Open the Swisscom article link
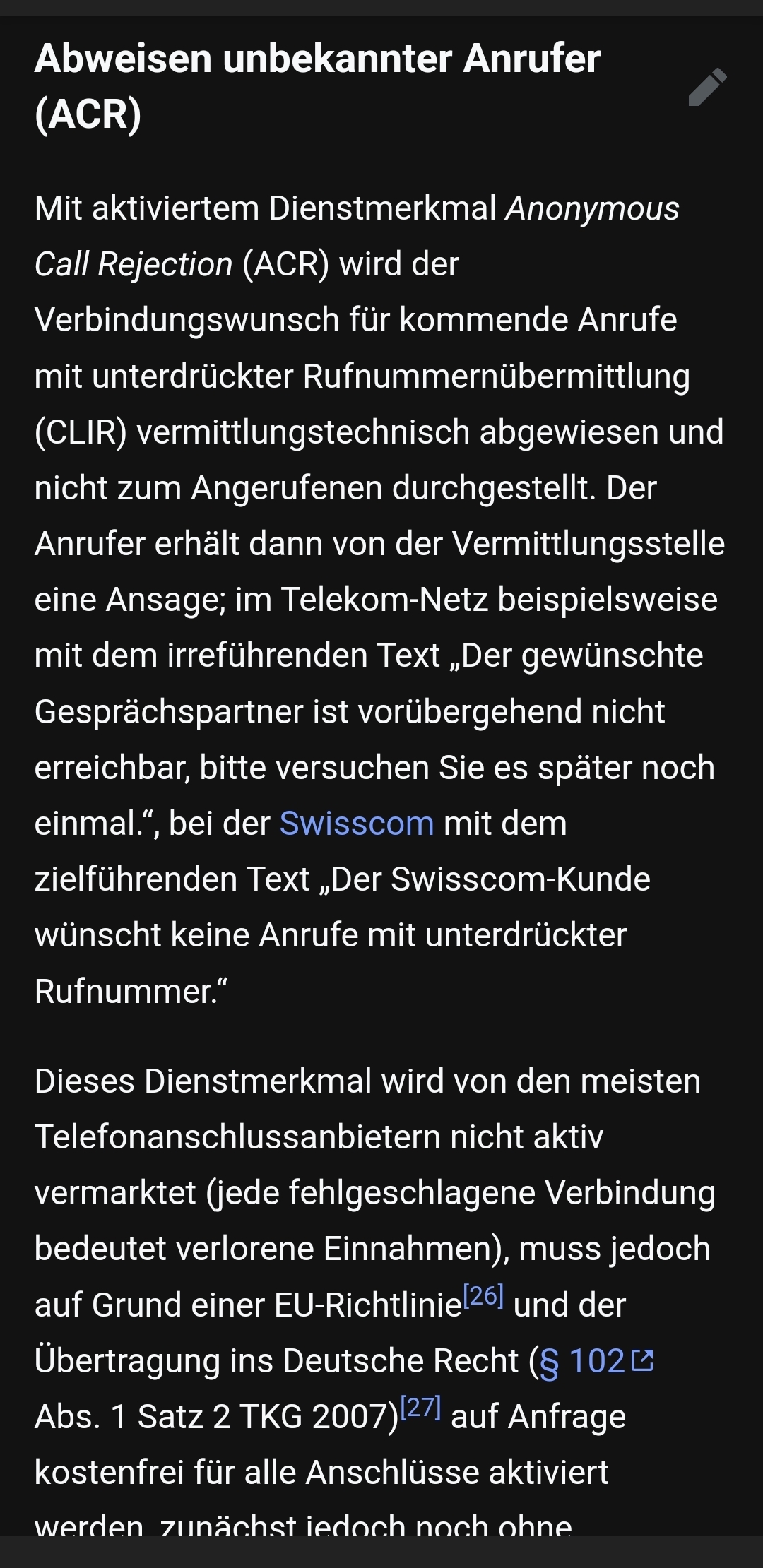The width and height of the screenshot is (763, 1568). click(357, 824)
